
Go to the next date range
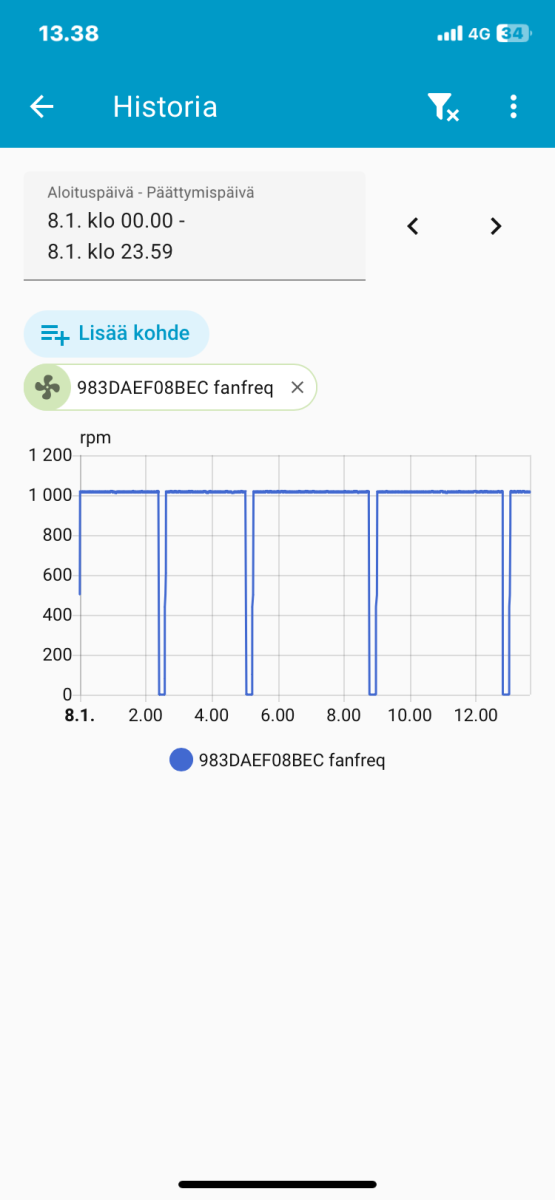click(x=495, y=226)
